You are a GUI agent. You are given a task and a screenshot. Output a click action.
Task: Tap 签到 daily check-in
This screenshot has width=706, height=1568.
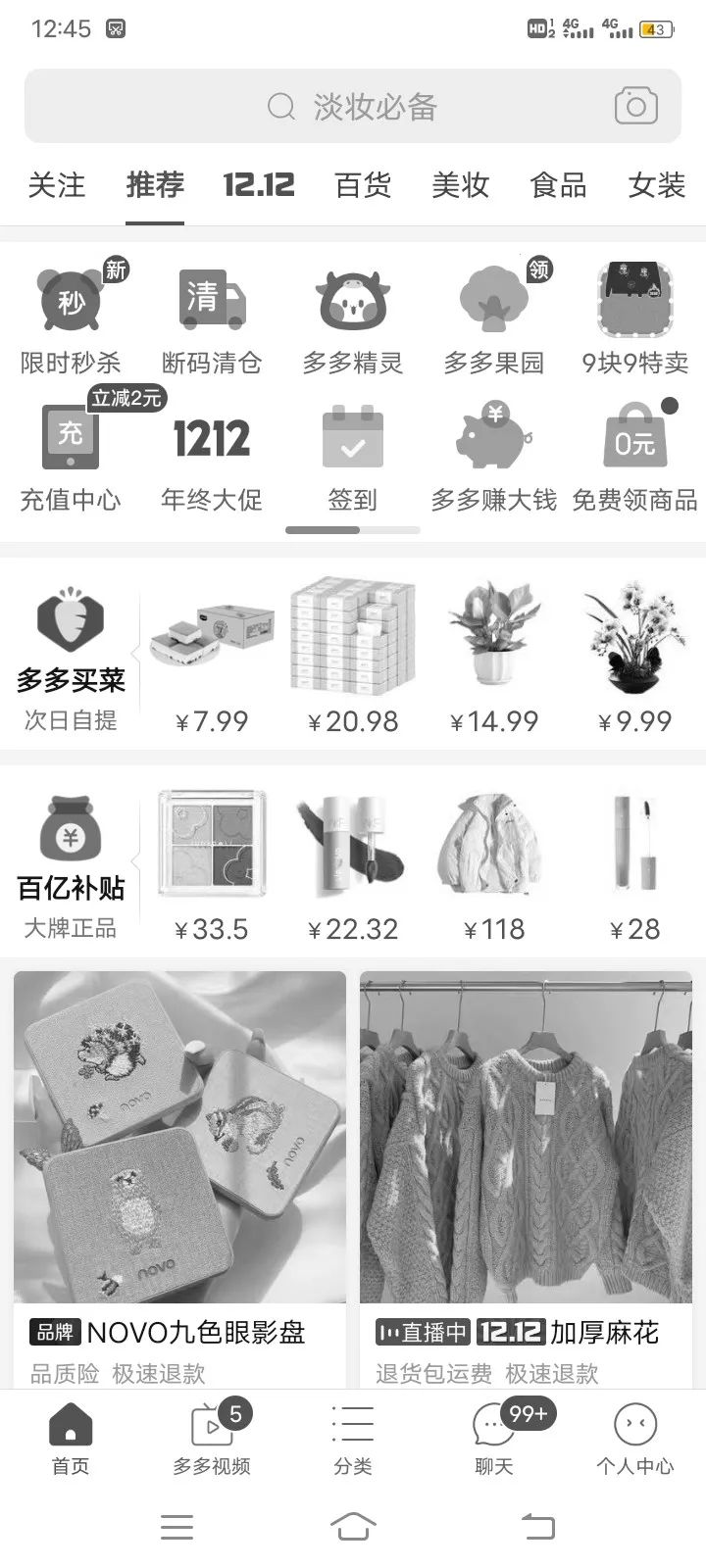[353, 456]
